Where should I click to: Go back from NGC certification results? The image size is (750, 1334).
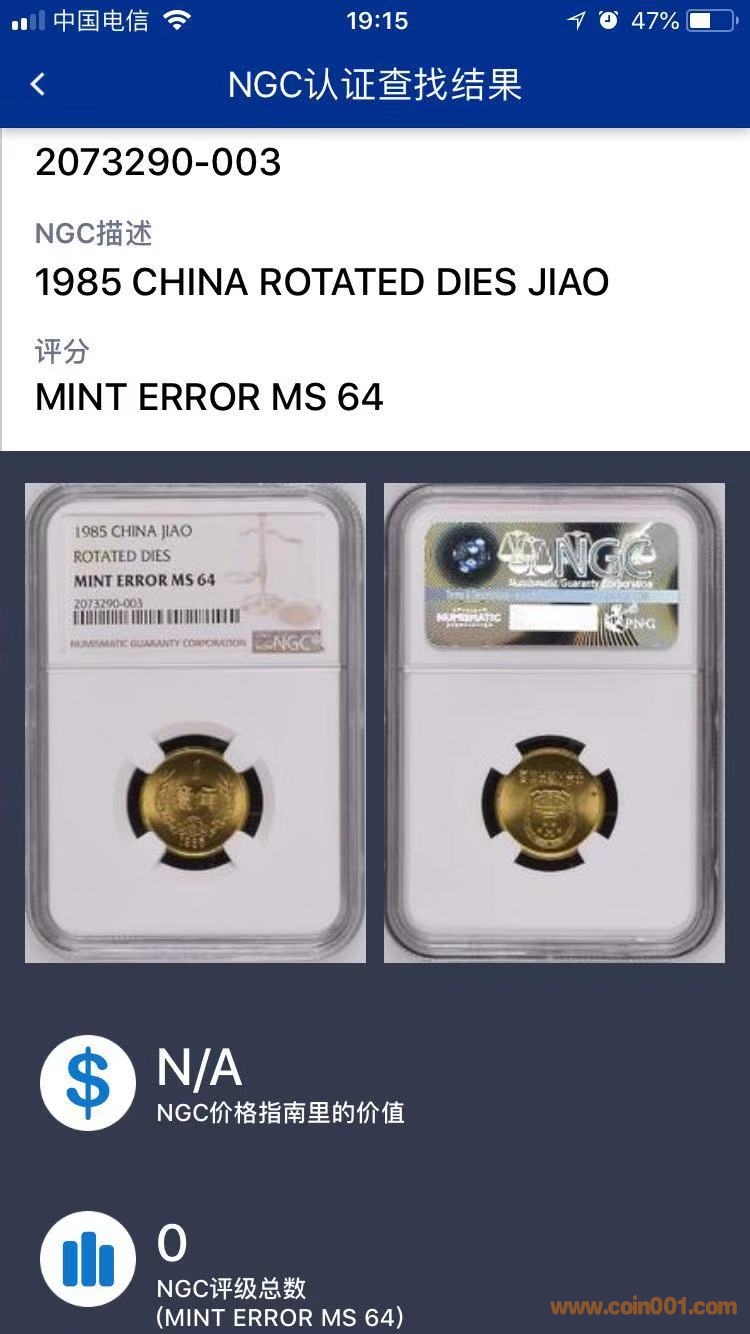(38, 85)
